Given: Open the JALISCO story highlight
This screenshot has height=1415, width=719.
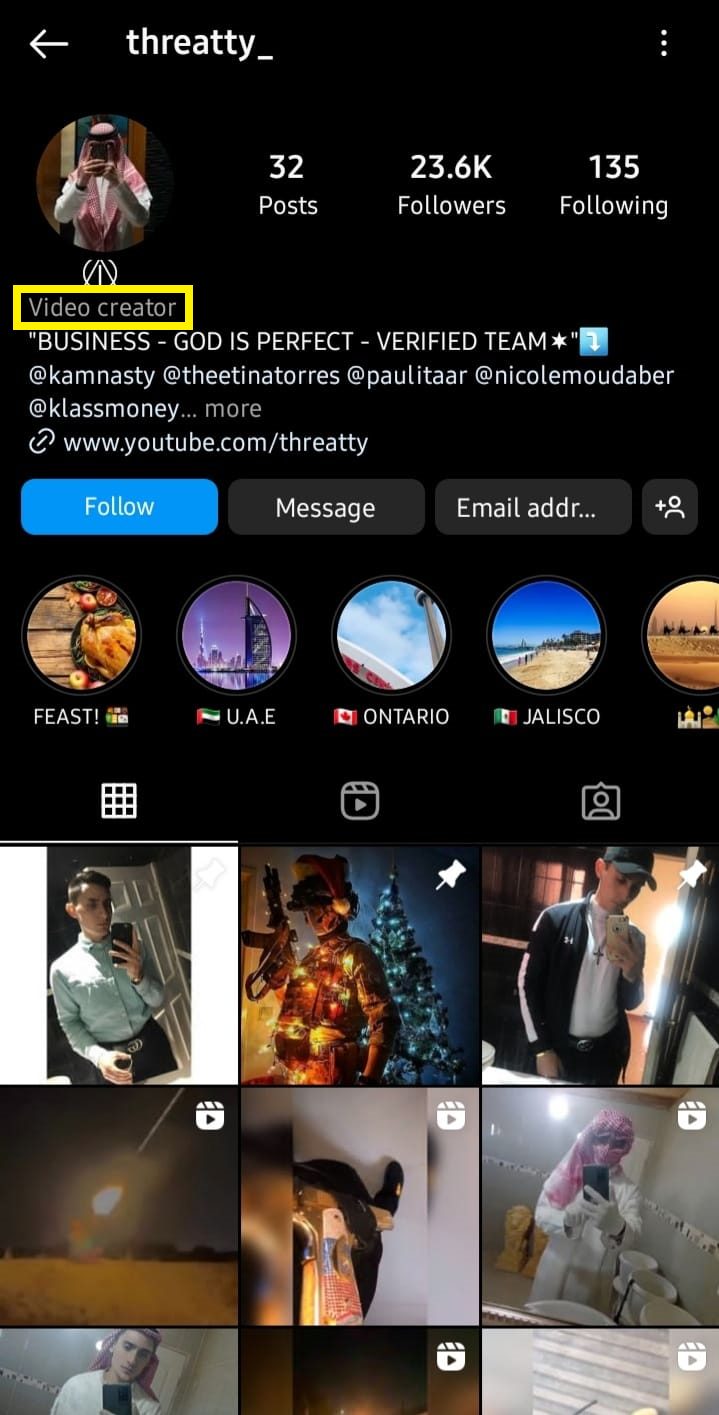Looking at the screenshot, I should click(546, 635).
